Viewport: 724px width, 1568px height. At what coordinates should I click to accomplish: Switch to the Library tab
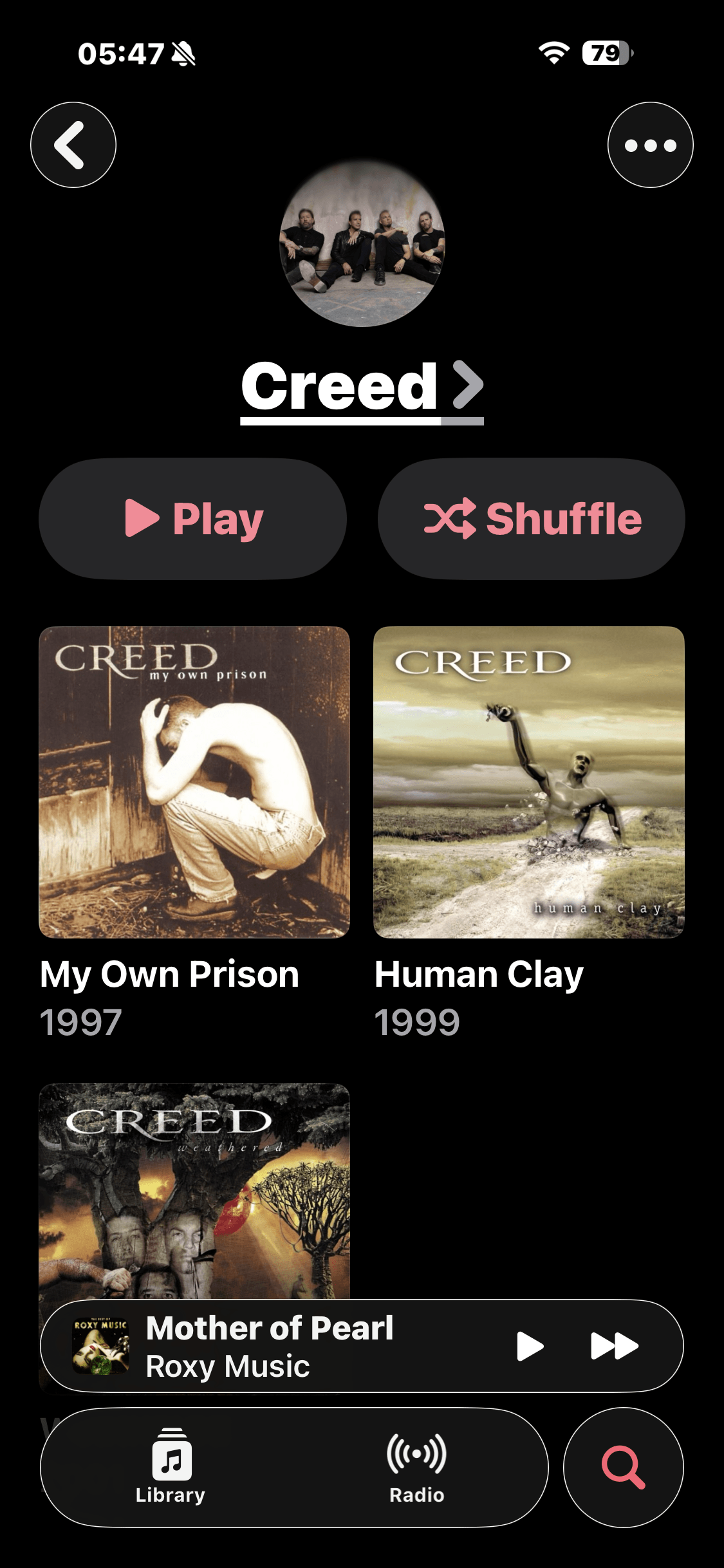click(x=171, y=1468)
